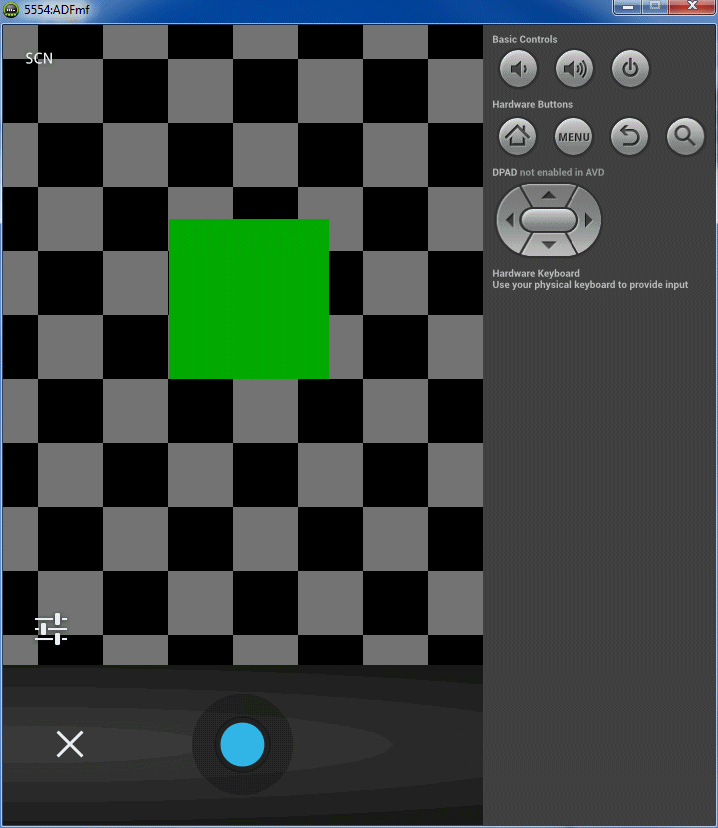Viewport: 718px width, 828px height.
Task: Tap the SCN scene mode indicator
Action: [x=39, y=58]
